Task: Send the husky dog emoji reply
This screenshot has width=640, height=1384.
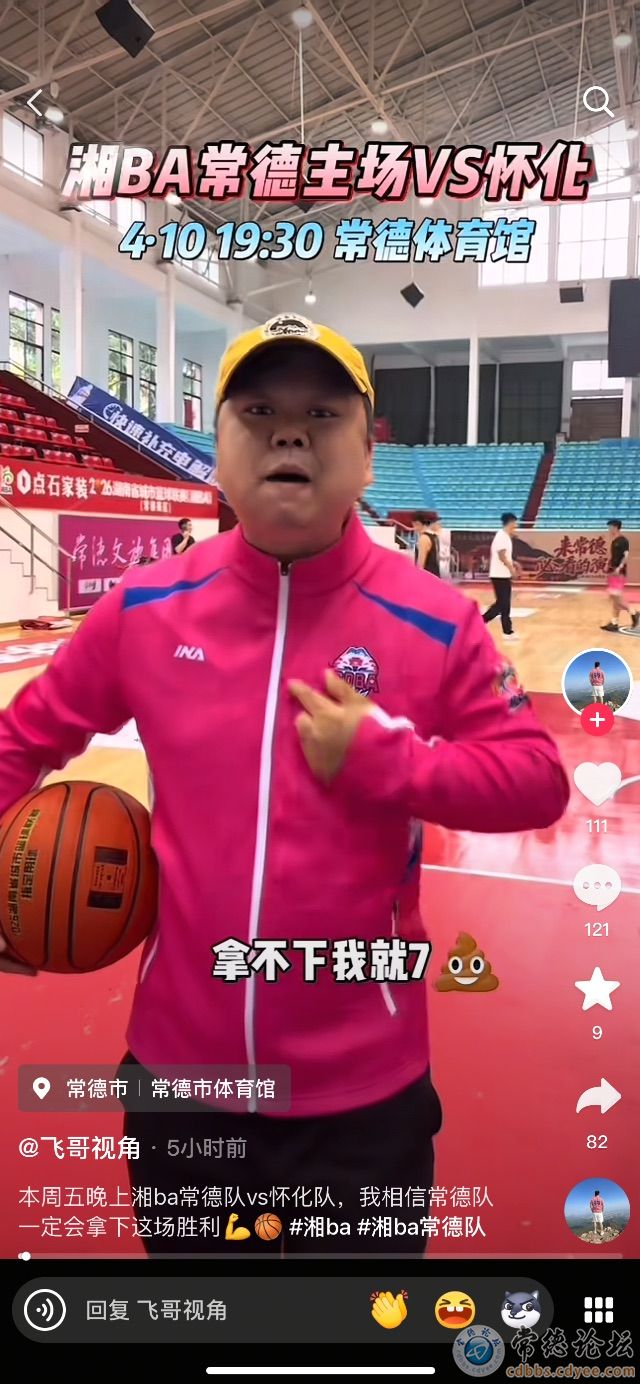Action: [521, 1310]
